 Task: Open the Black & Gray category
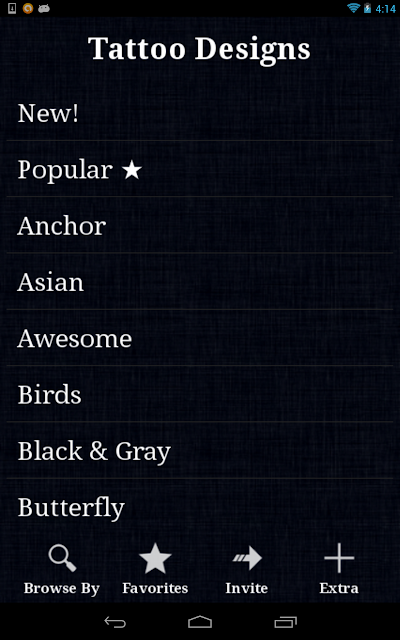[x=200, y=451]
